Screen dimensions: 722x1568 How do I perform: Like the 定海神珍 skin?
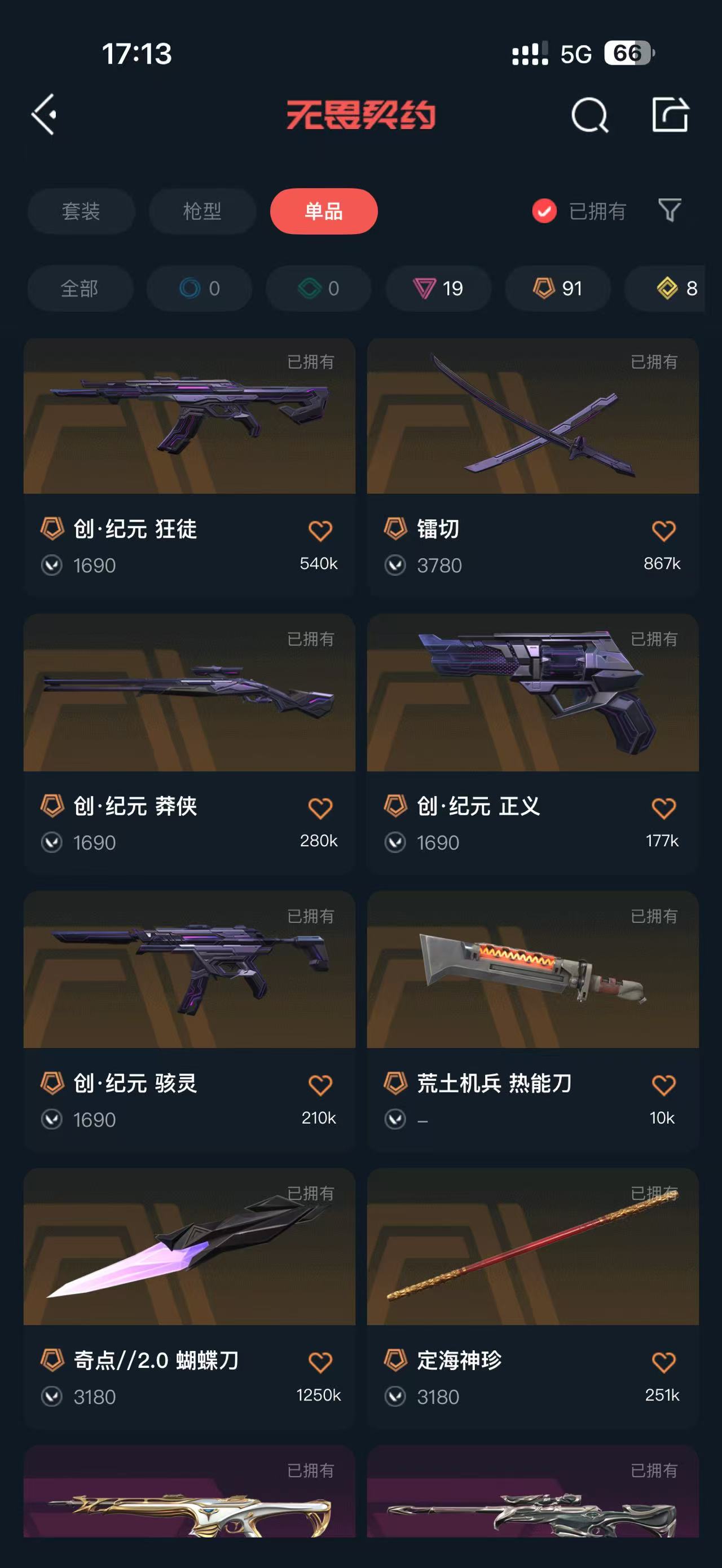(x=663, y=1362)
